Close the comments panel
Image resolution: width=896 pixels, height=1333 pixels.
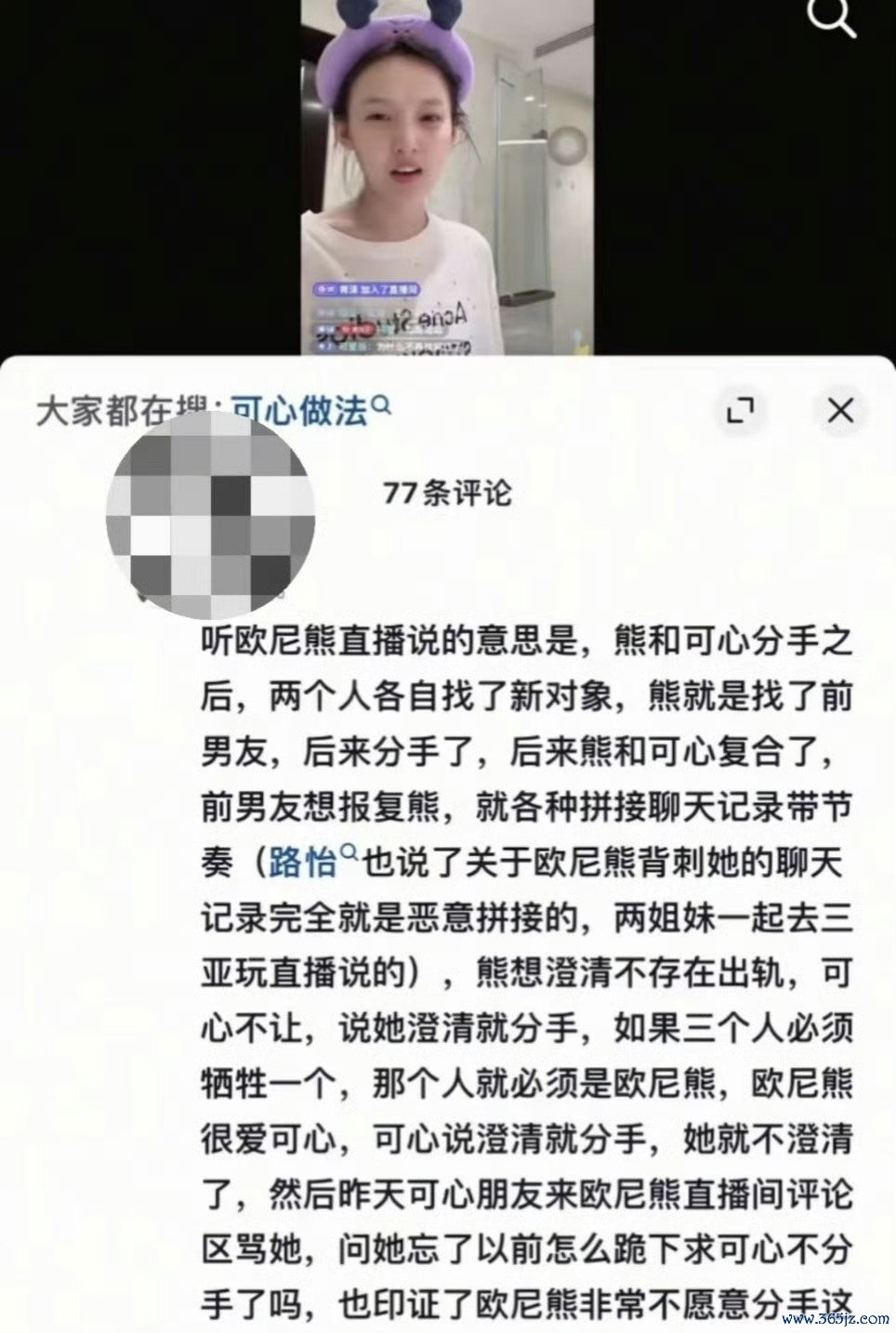840,410
